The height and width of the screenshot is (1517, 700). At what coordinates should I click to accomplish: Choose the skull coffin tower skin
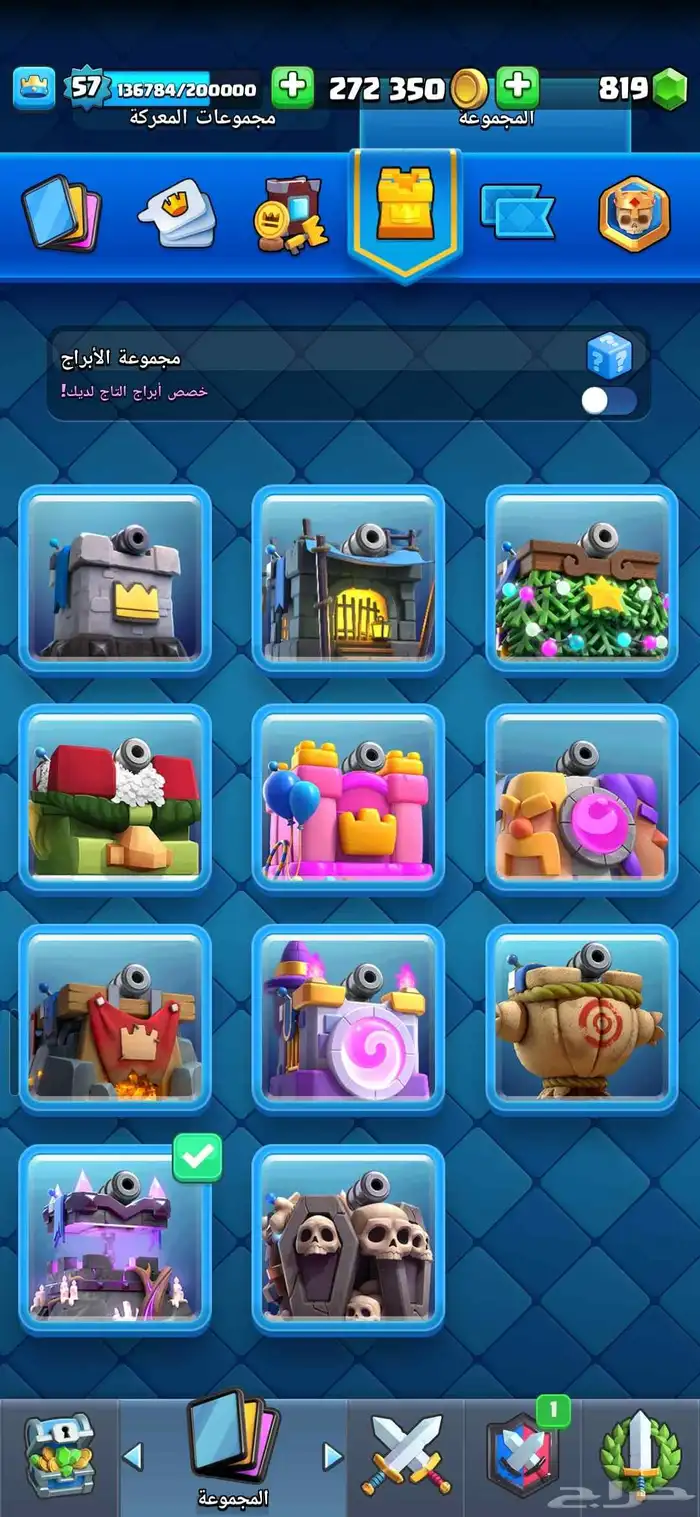(x=348, y=1240)
